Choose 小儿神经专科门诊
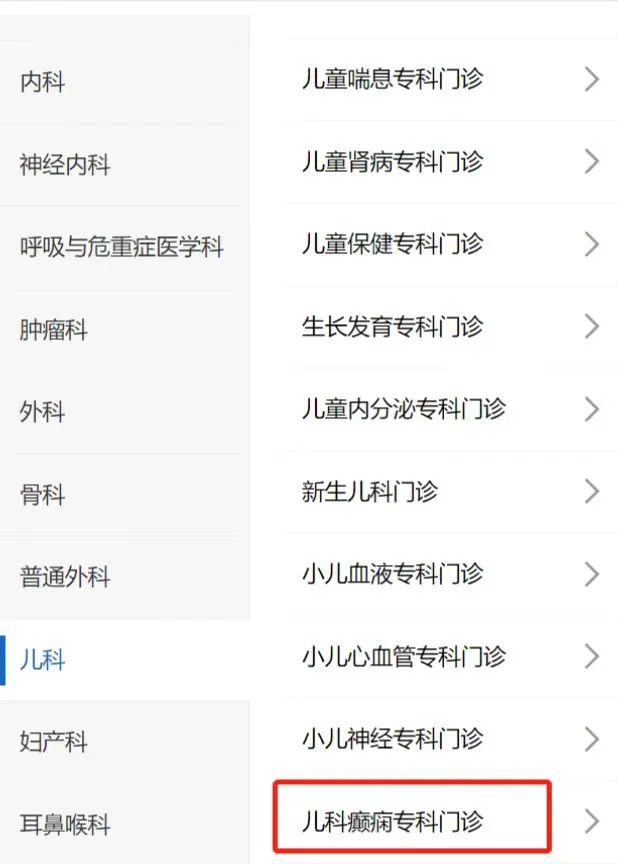 point(392,739)
